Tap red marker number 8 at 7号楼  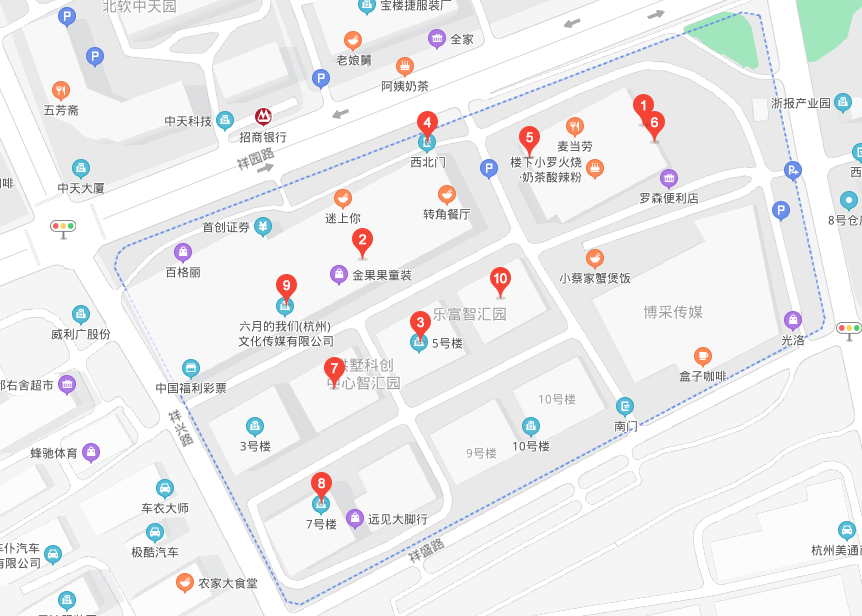pos(321,484)
